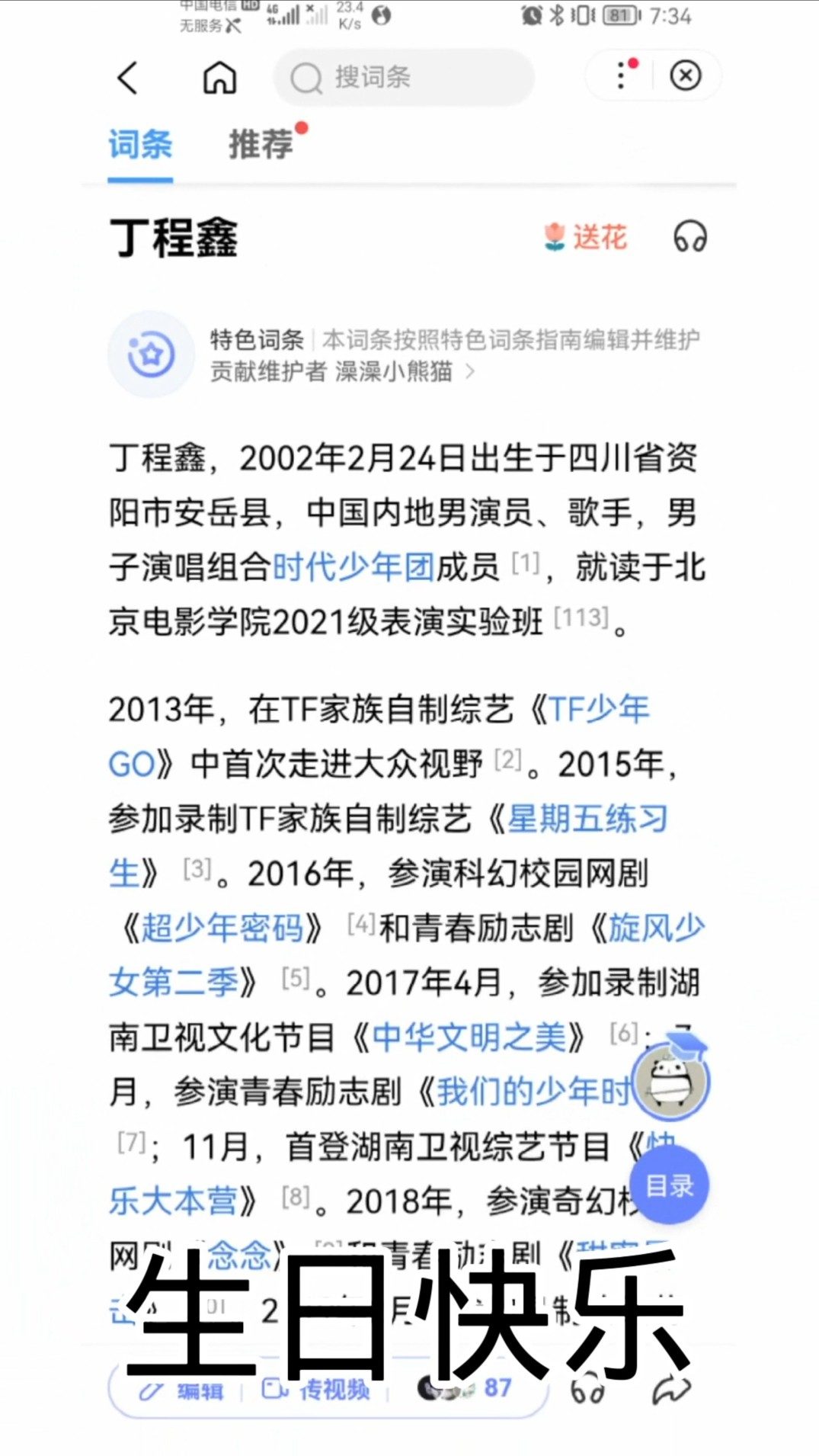Go back with the arrow icon
This screenshot has height=1456, width=819.
pos(127,78)
